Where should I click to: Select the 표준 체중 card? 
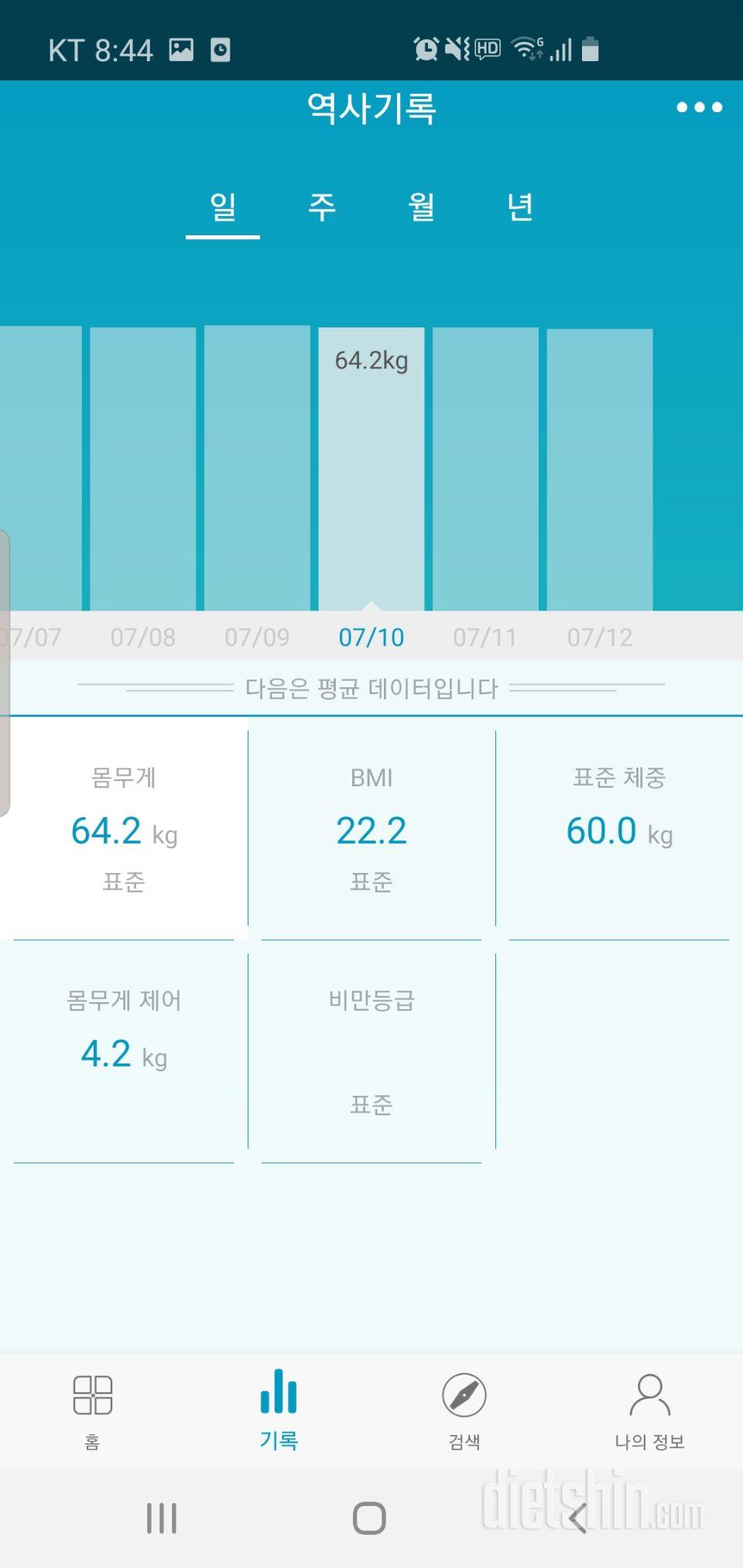coord(618,828)
